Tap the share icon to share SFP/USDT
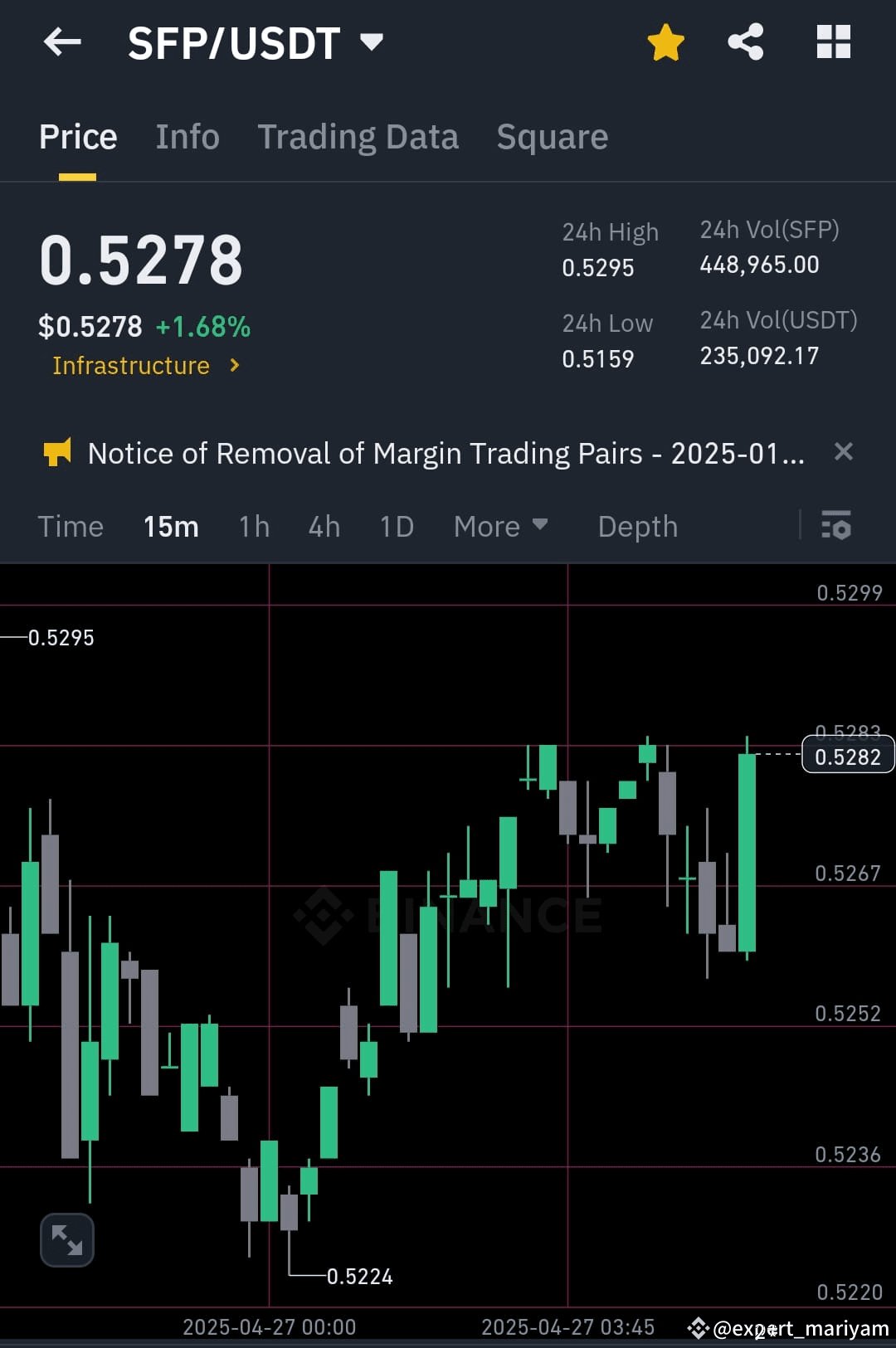This screenshot has height=1348, width=896. [x=746, y=40]
